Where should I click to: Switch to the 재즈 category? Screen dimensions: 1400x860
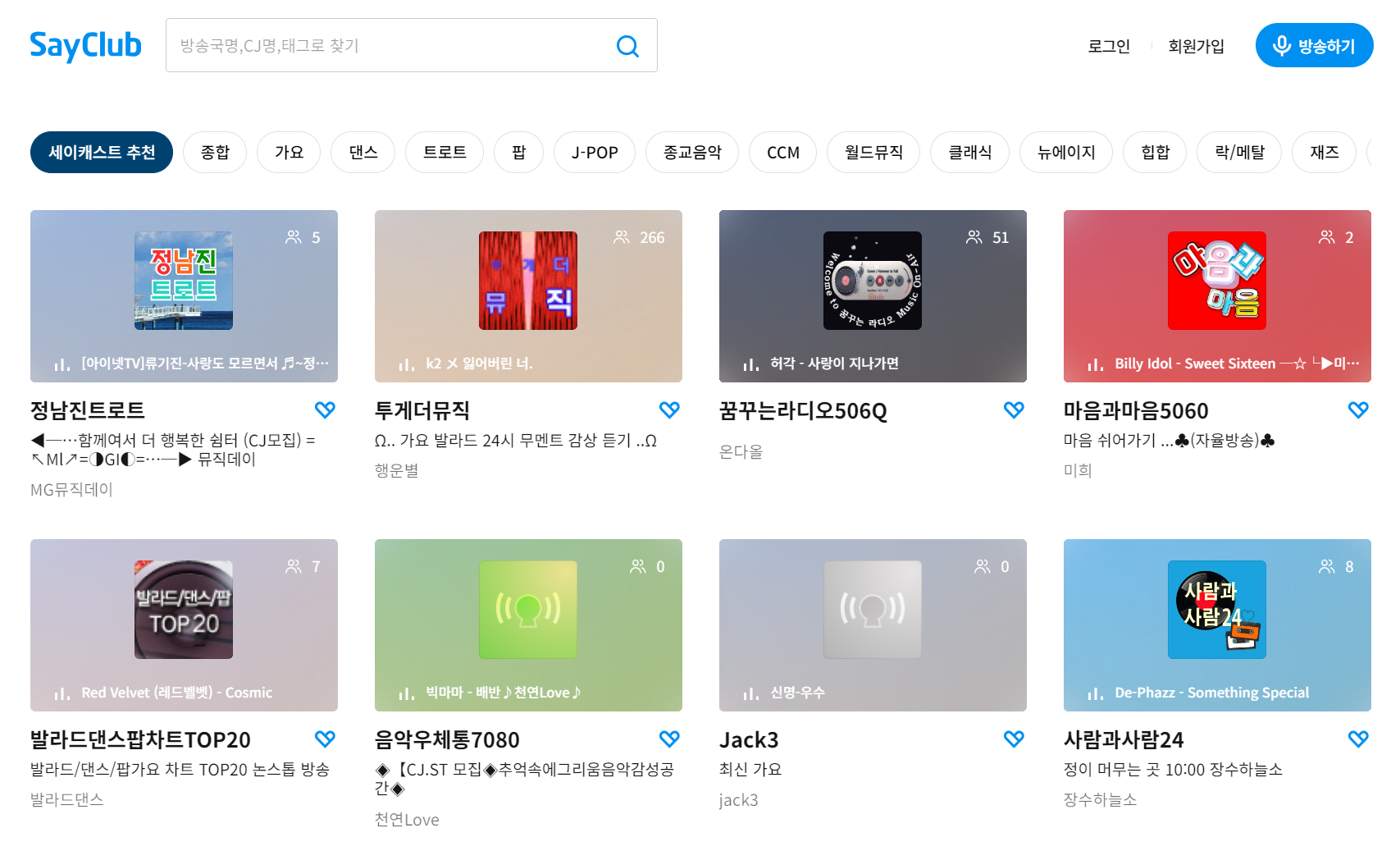(x=1324, y=152)
